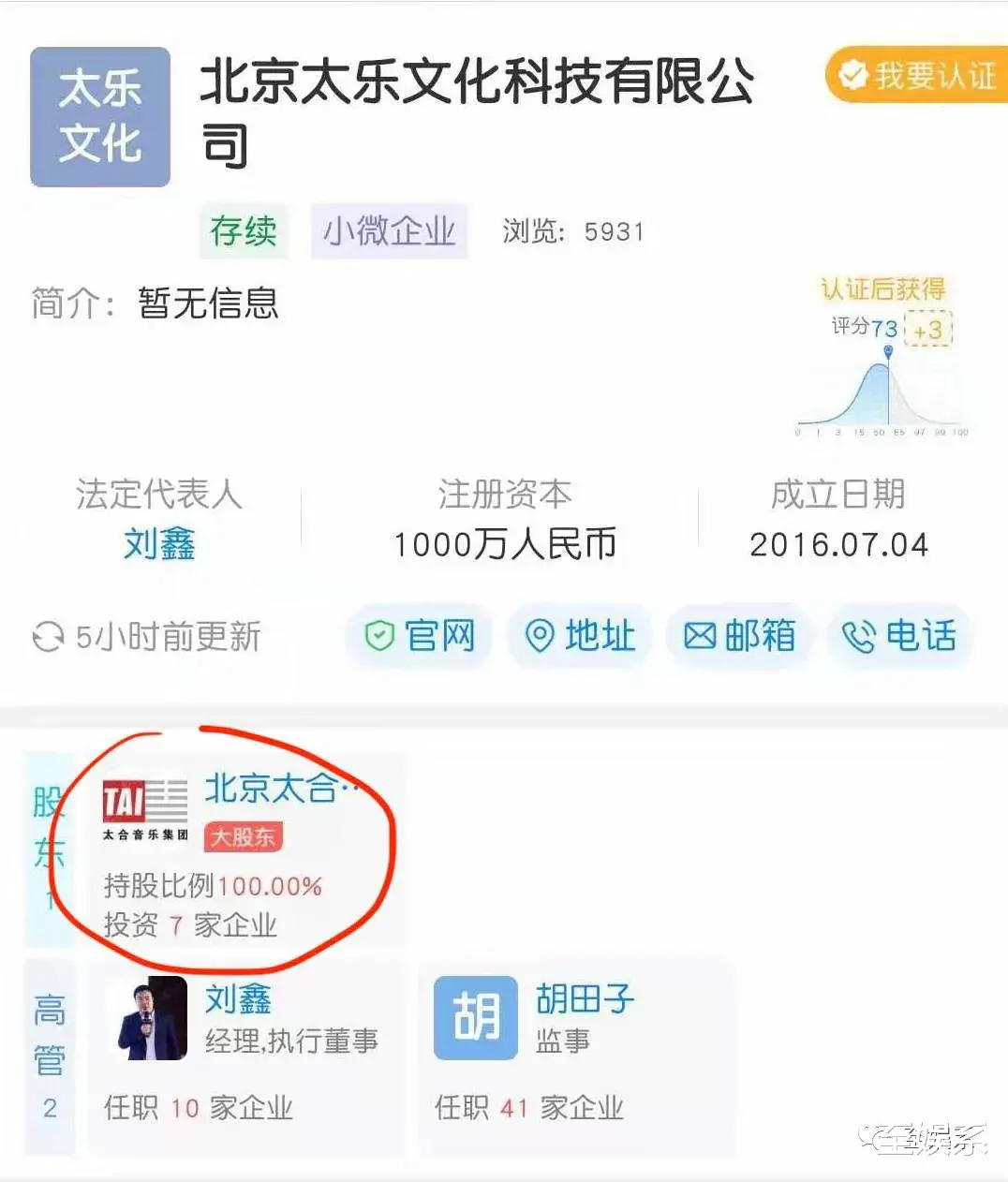
Task: Click the 太乐文化 company logo
Action: point(99,118)
